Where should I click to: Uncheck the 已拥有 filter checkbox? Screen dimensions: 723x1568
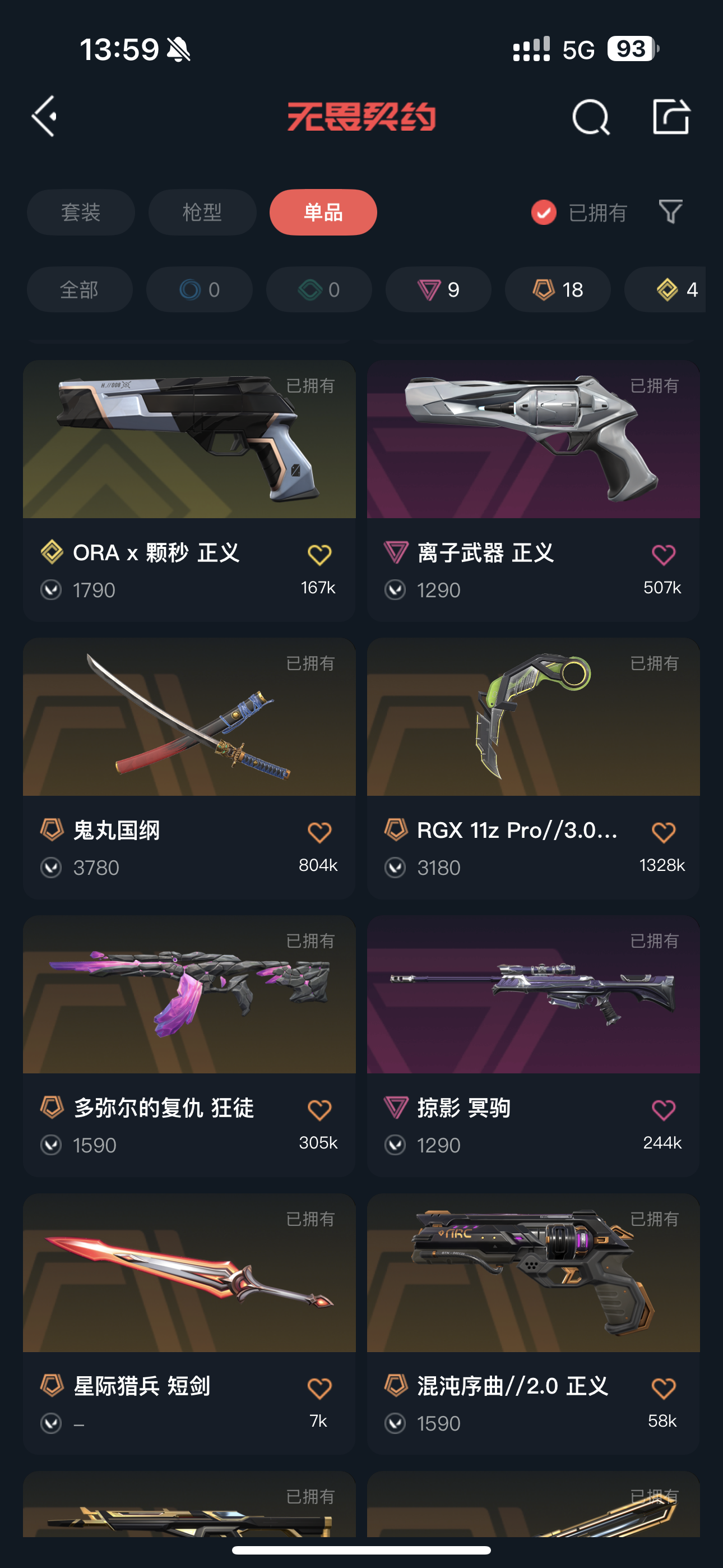coord(544,213)
